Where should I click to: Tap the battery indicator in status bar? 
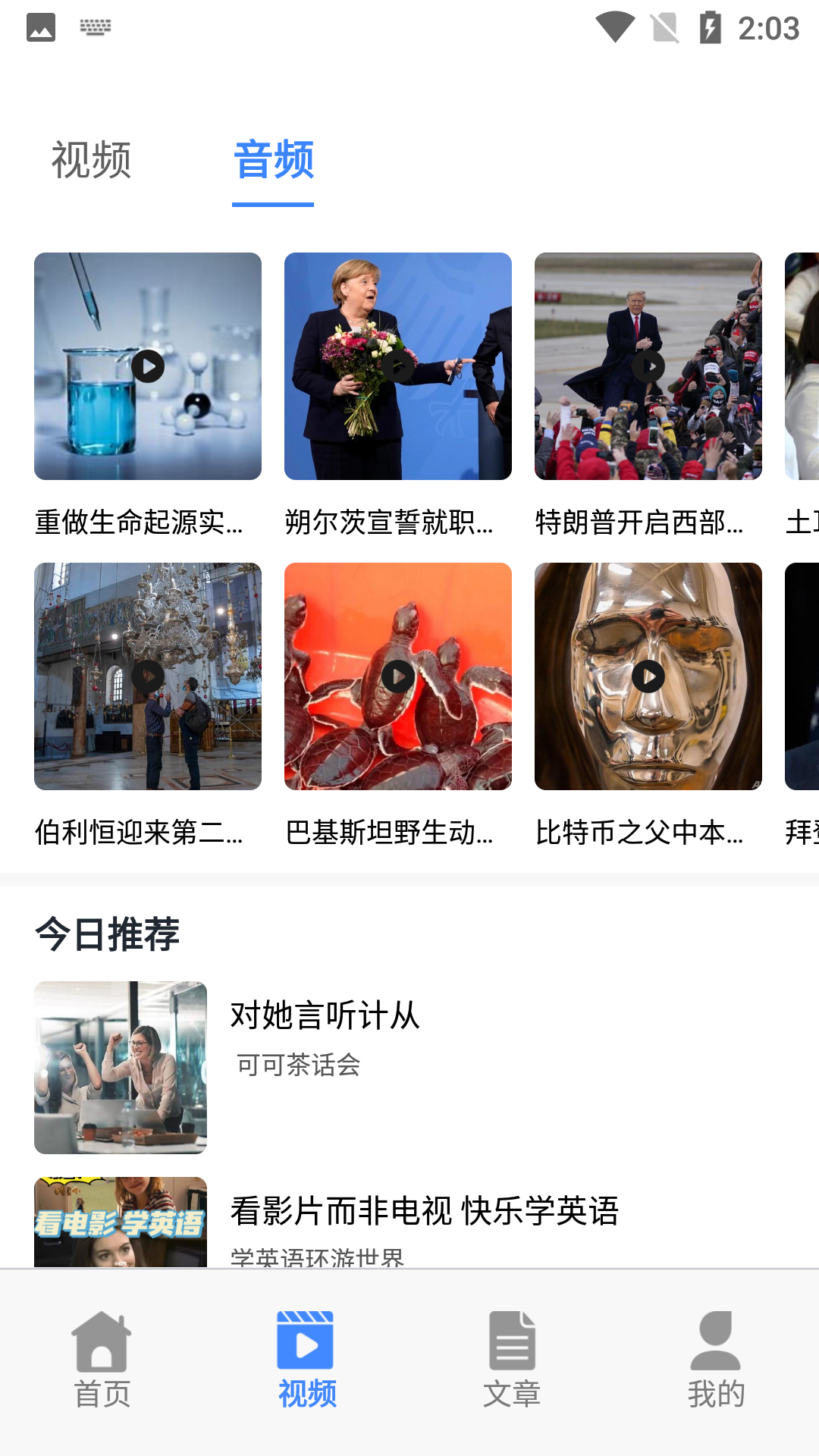[x=711, y=27]
